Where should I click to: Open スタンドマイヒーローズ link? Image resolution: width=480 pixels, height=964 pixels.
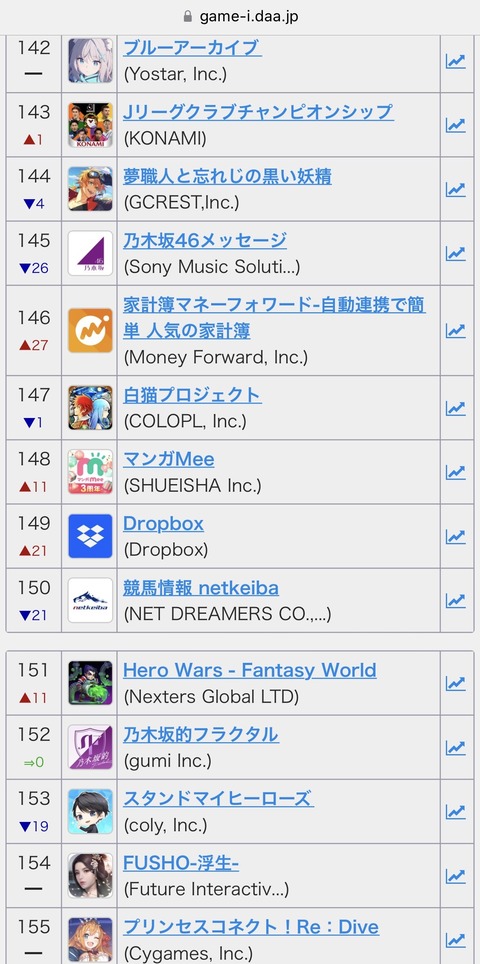pos(218,799)
